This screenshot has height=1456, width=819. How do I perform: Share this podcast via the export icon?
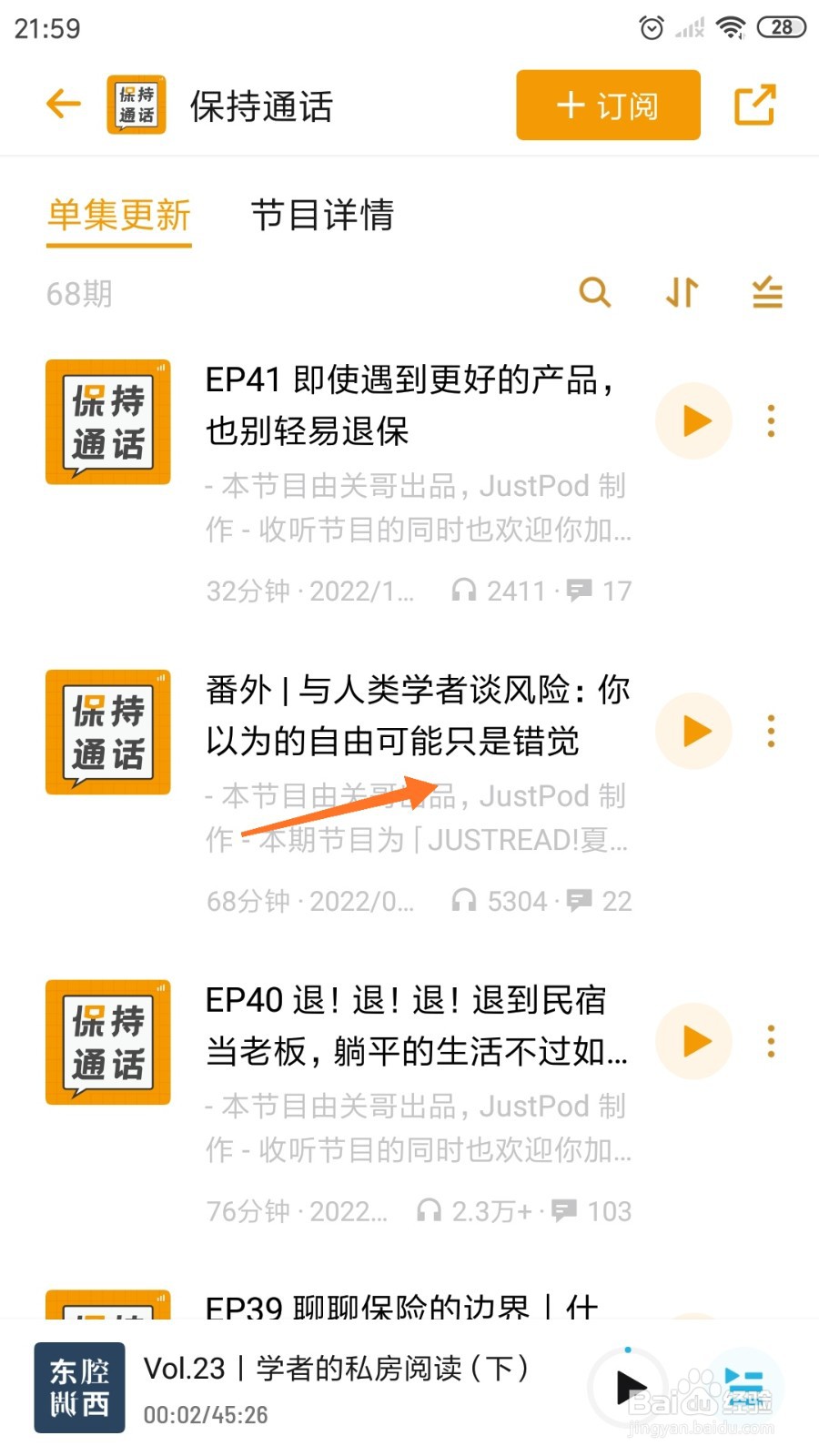[754, 105]
